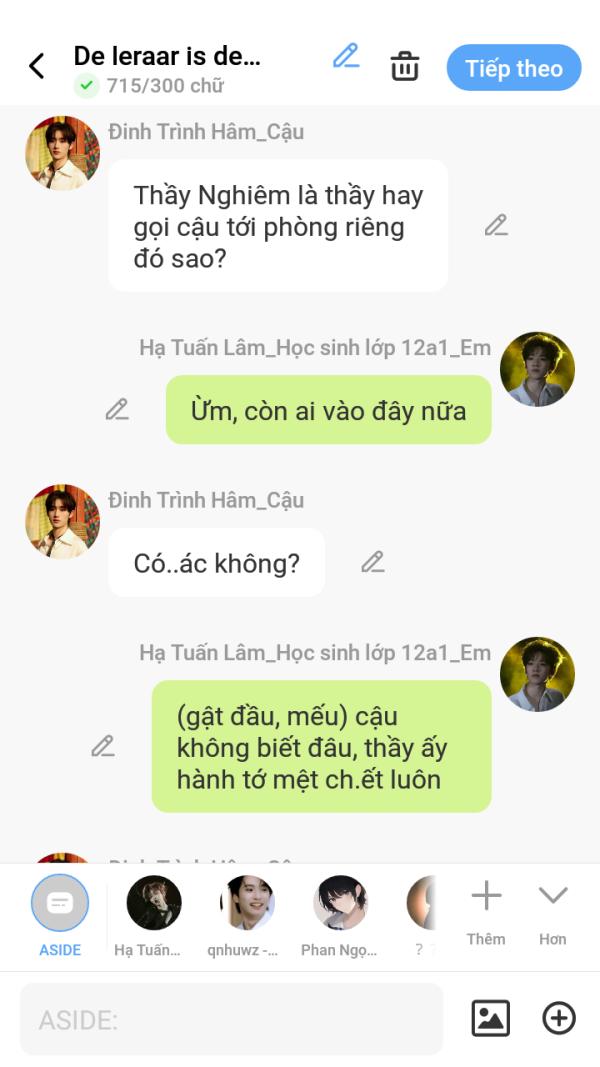Edit the message "Ừm, còn ai vào đây nữa"
This screenshot has height=1067, width=600.
(x=117, y=409)
